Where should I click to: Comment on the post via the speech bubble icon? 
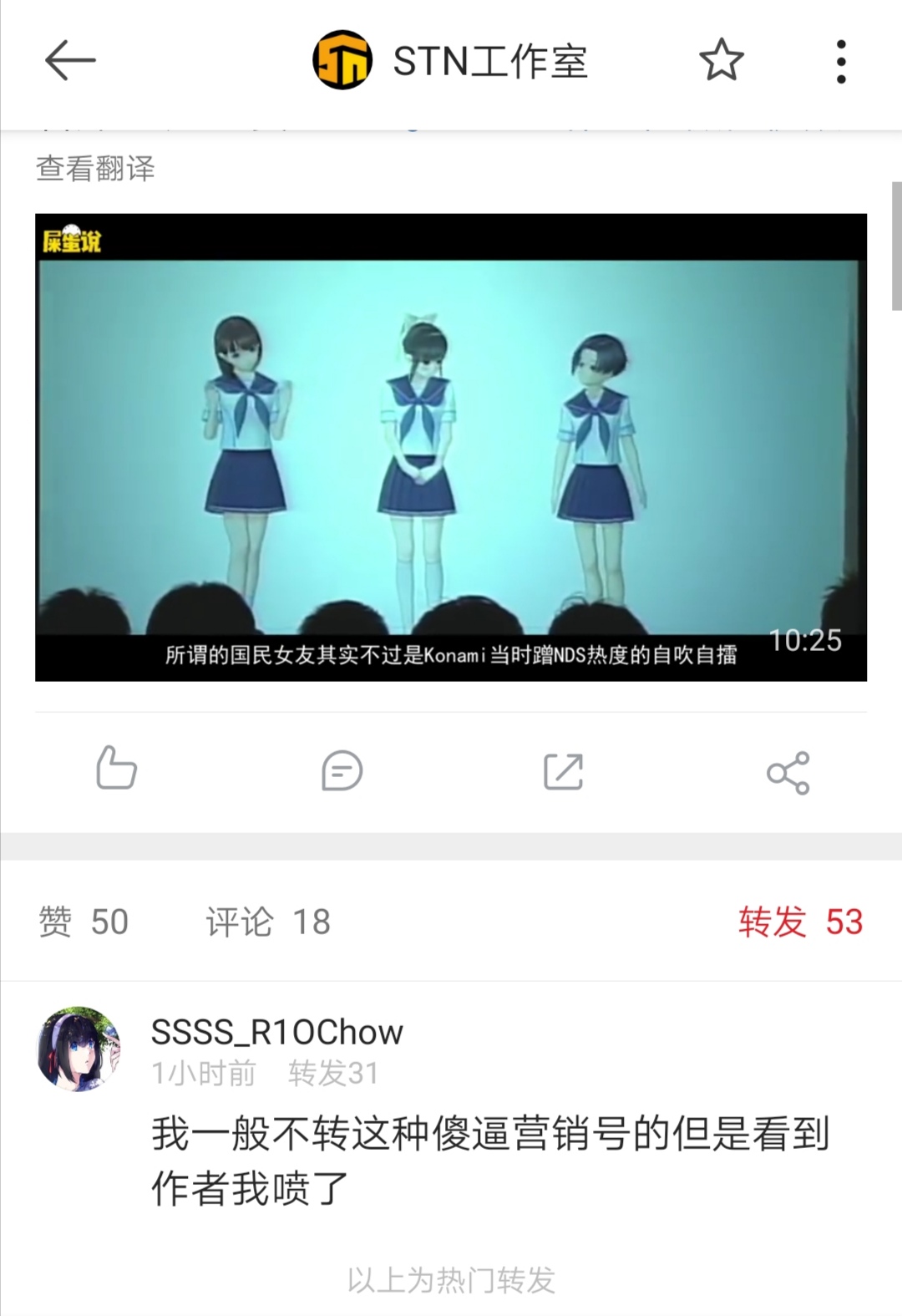[342, 770]
